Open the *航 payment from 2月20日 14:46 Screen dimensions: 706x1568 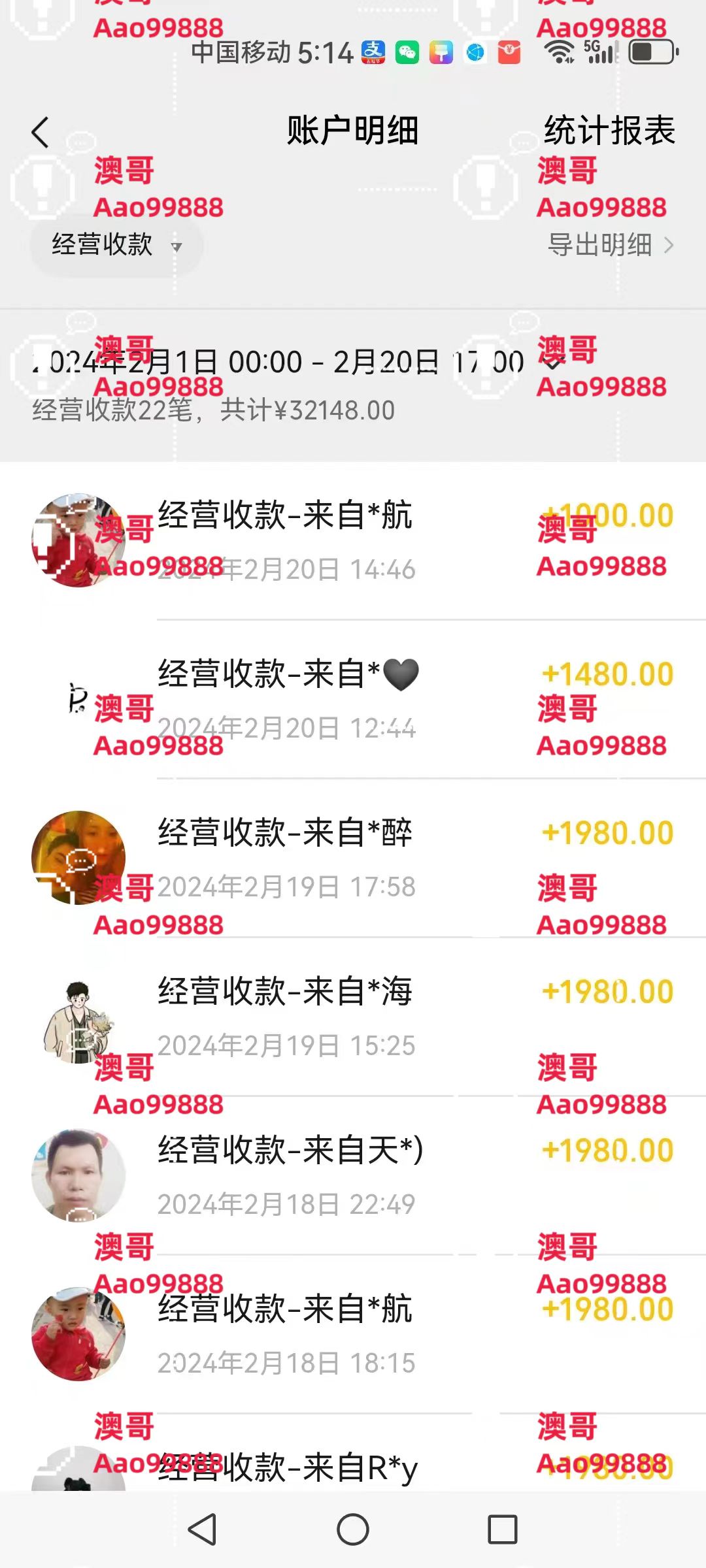[353, 541]
